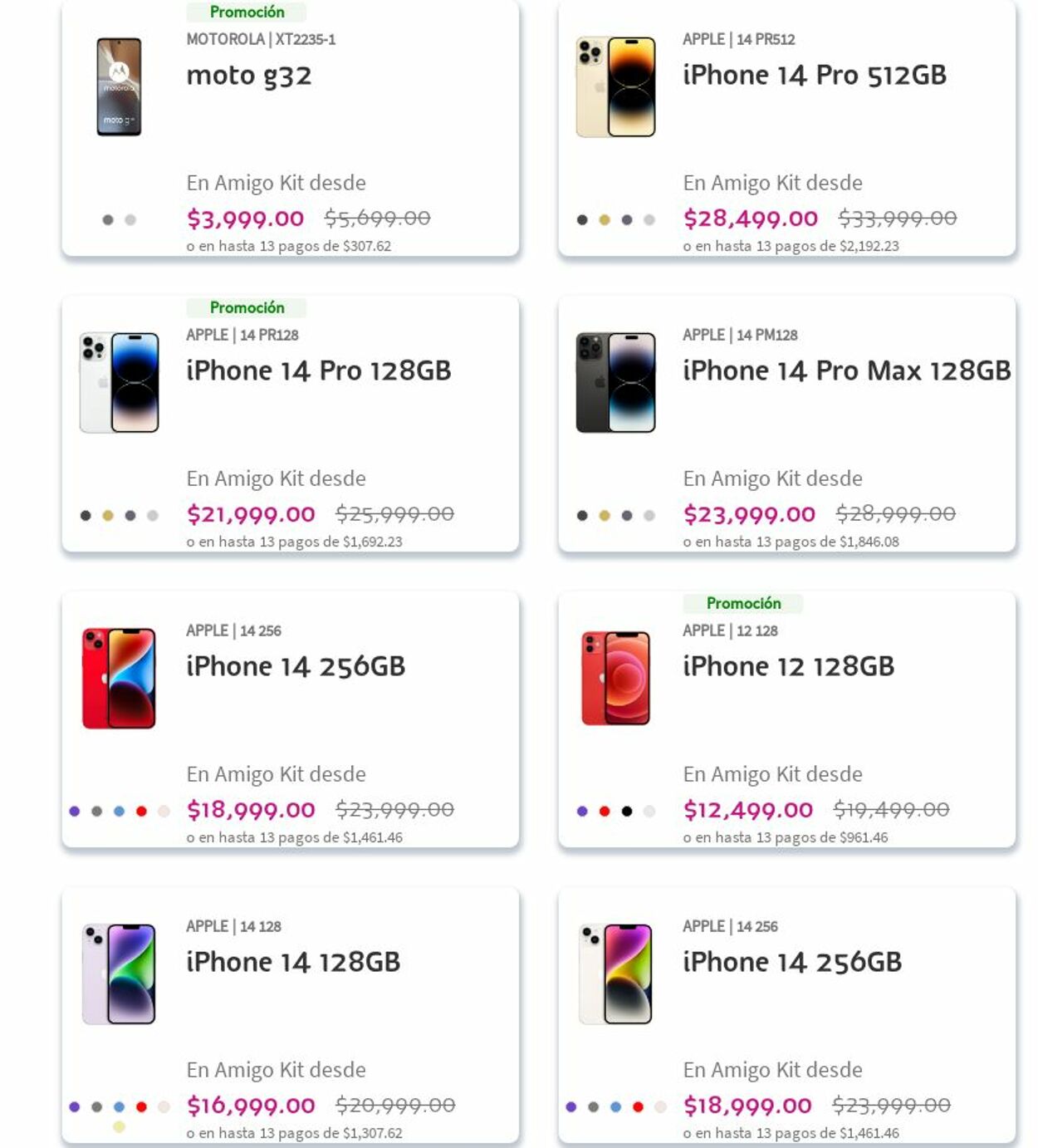Choose the silver color for moto g32
Viewport: 1038px width, 1148px height.
(x=130, y=220)
